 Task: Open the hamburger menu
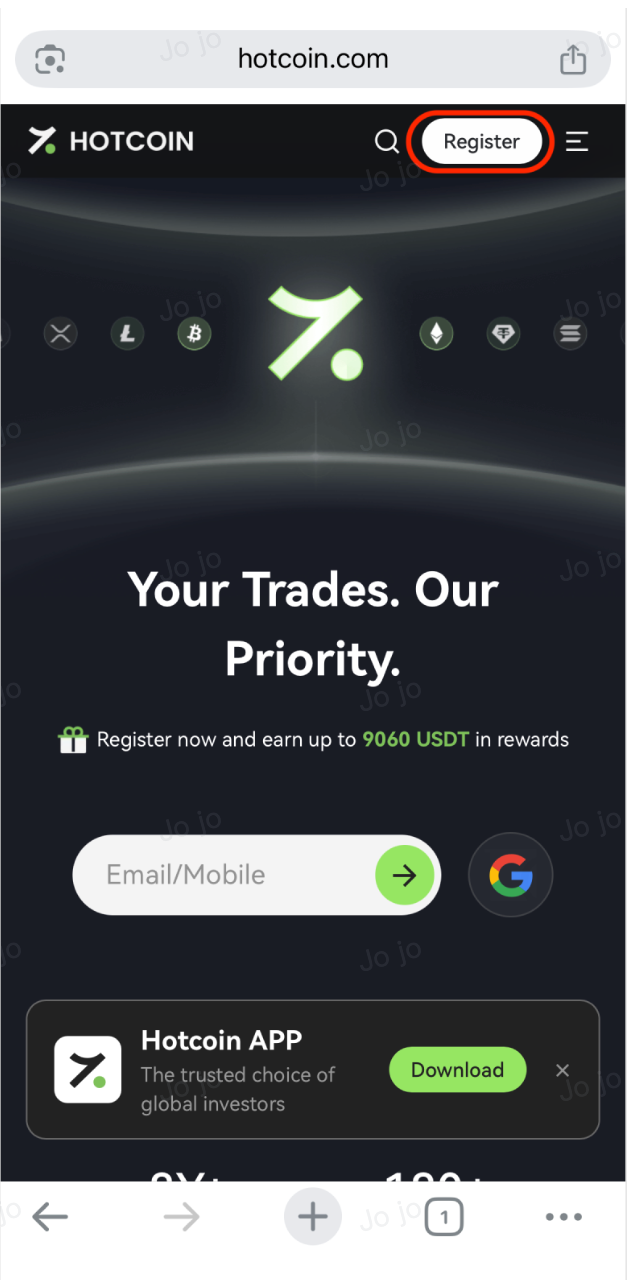tap(577, 142)
